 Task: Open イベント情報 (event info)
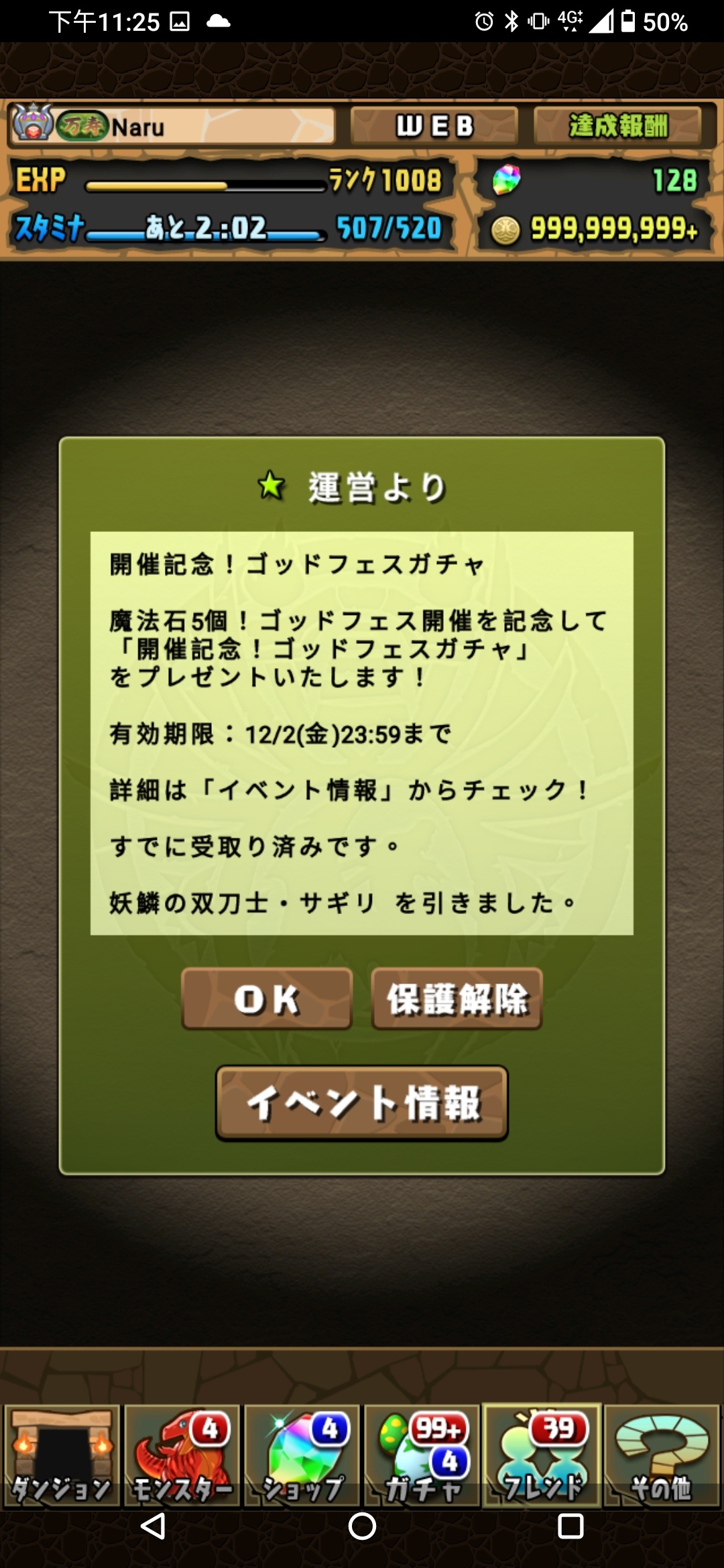[x=362, y=1103]
